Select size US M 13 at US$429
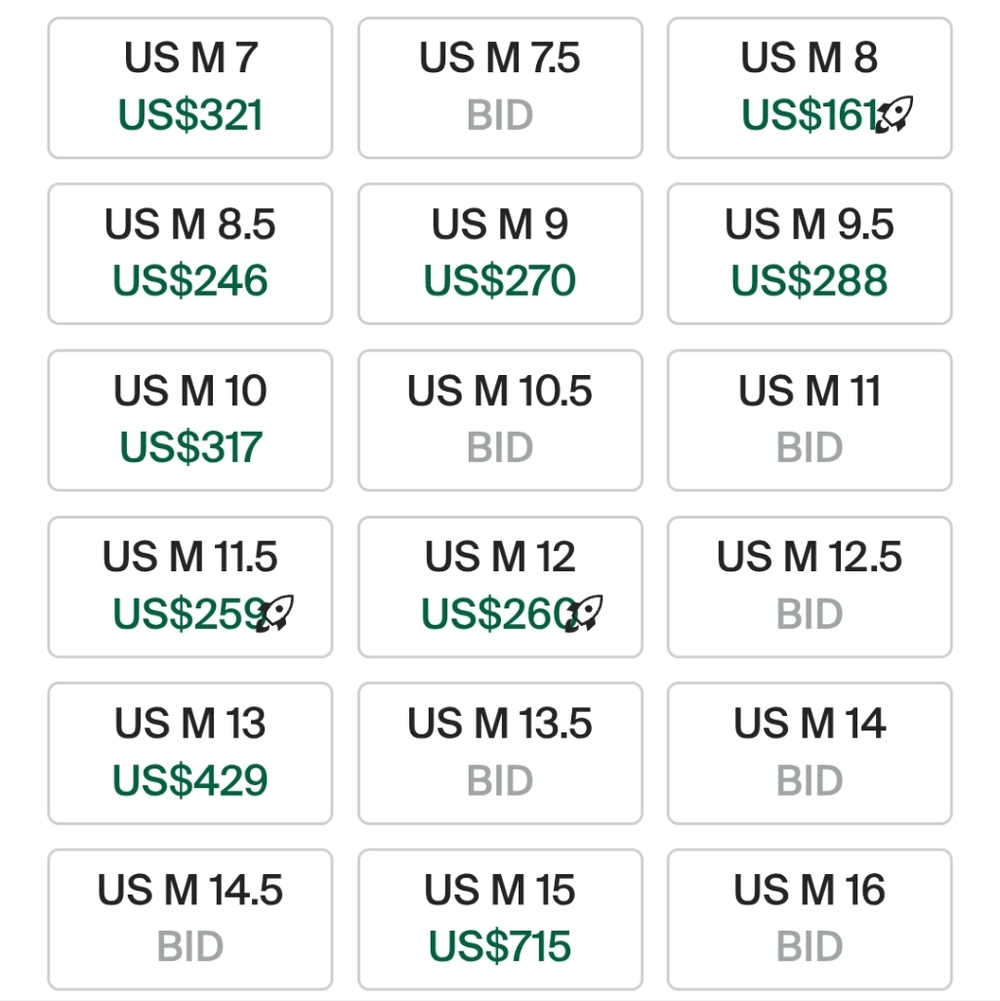This screenshot has width=1000, height=1001. (190, 753)
